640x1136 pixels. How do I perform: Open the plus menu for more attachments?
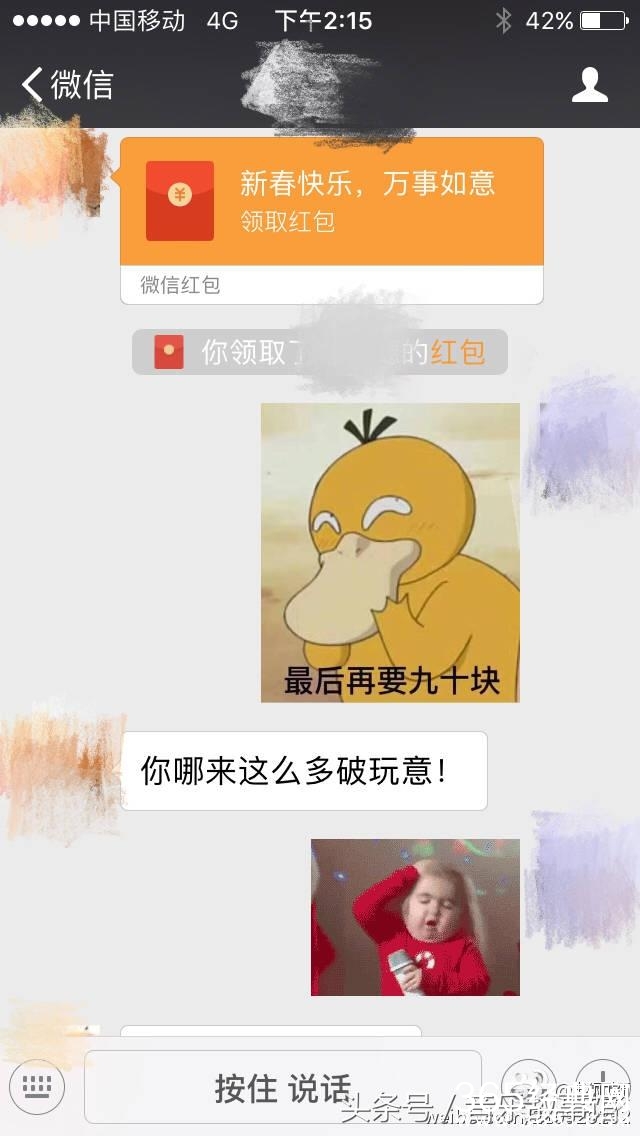click(x=604, y=1084)
